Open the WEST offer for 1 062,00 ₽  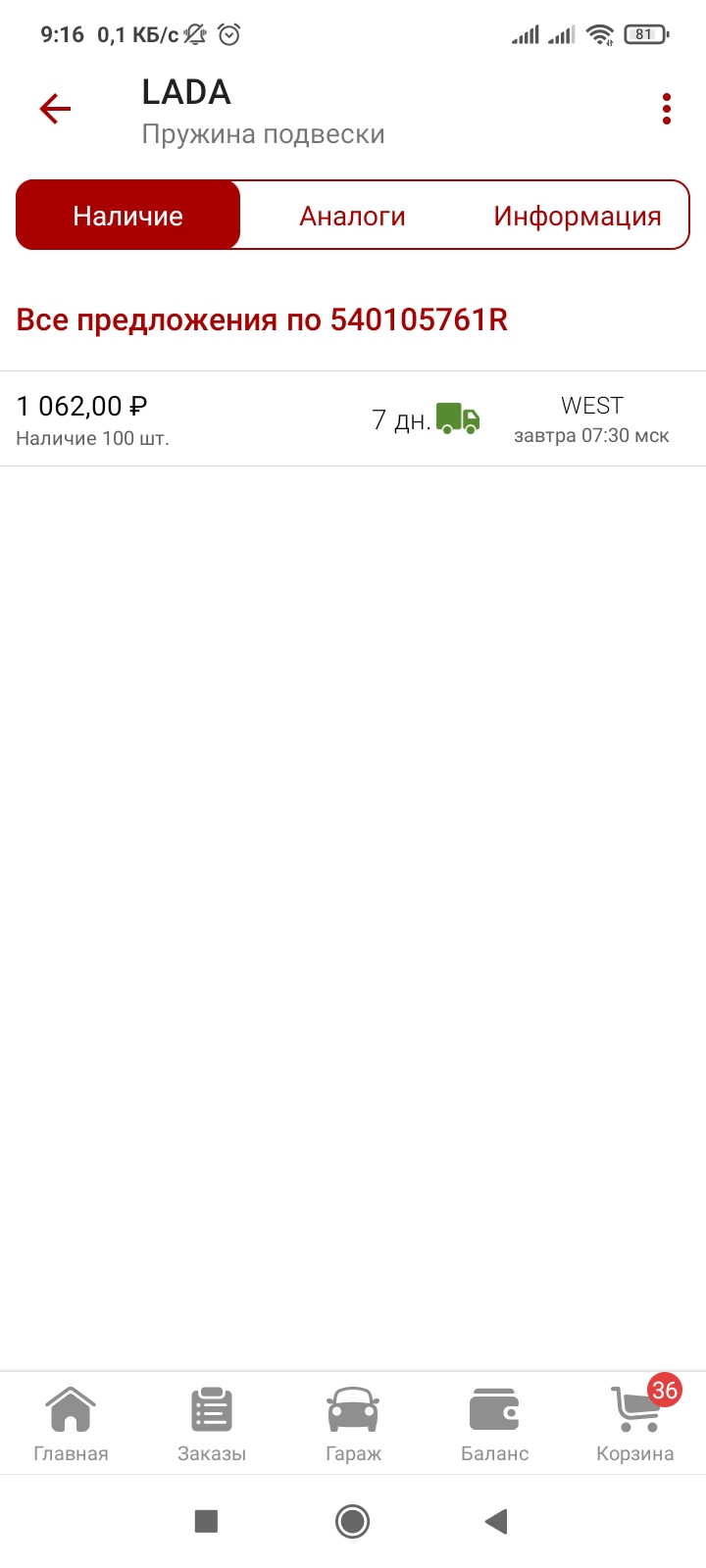(x=353, y=419)
